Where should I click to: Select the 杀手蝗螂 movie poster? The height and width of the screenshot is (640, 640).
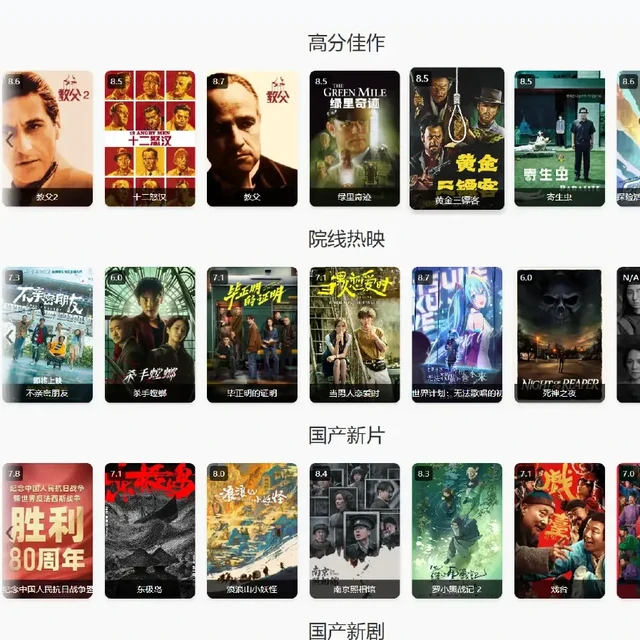[150, 334]
